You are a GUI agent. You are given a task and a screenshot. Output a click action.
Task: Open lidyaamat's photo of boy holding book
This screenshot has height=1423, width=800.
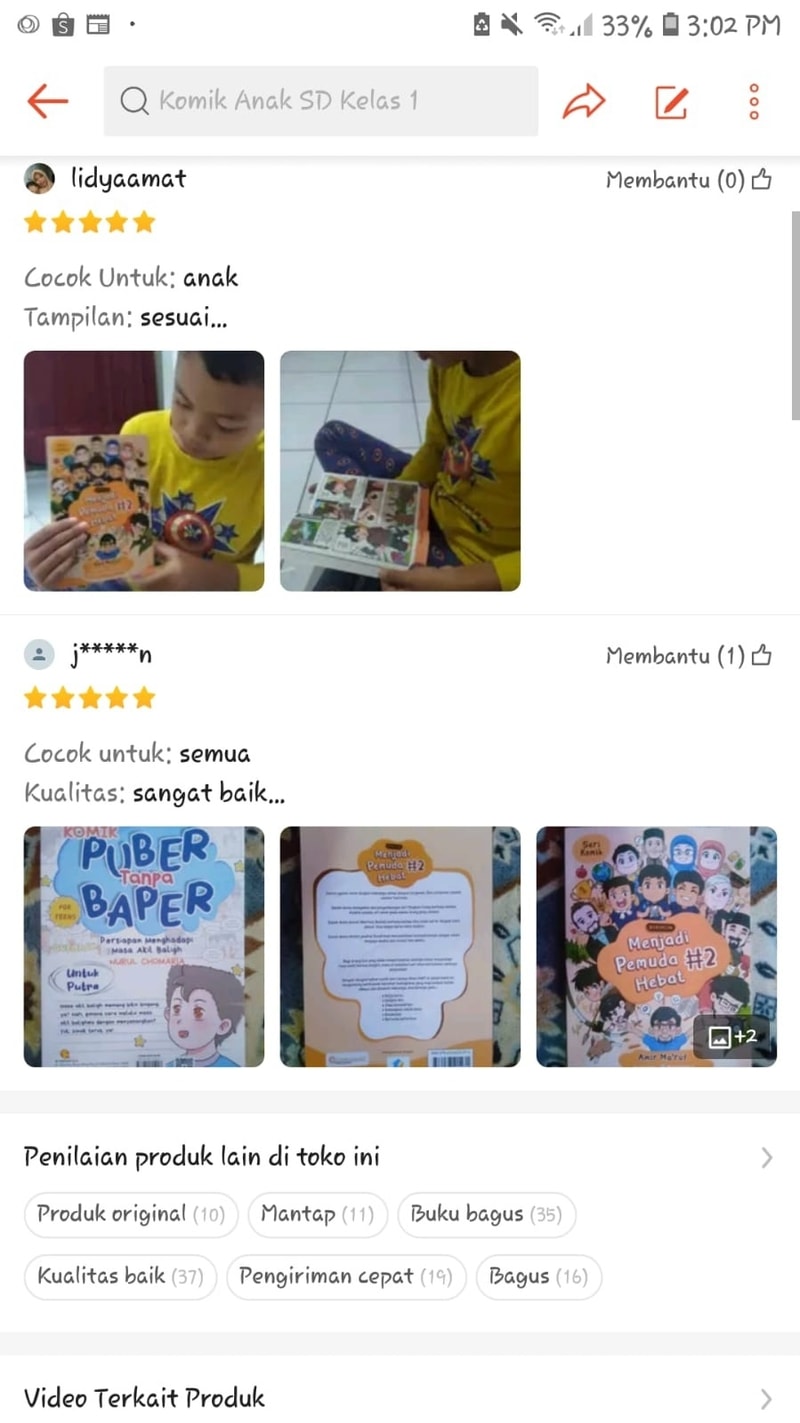[x=144, y=471]
